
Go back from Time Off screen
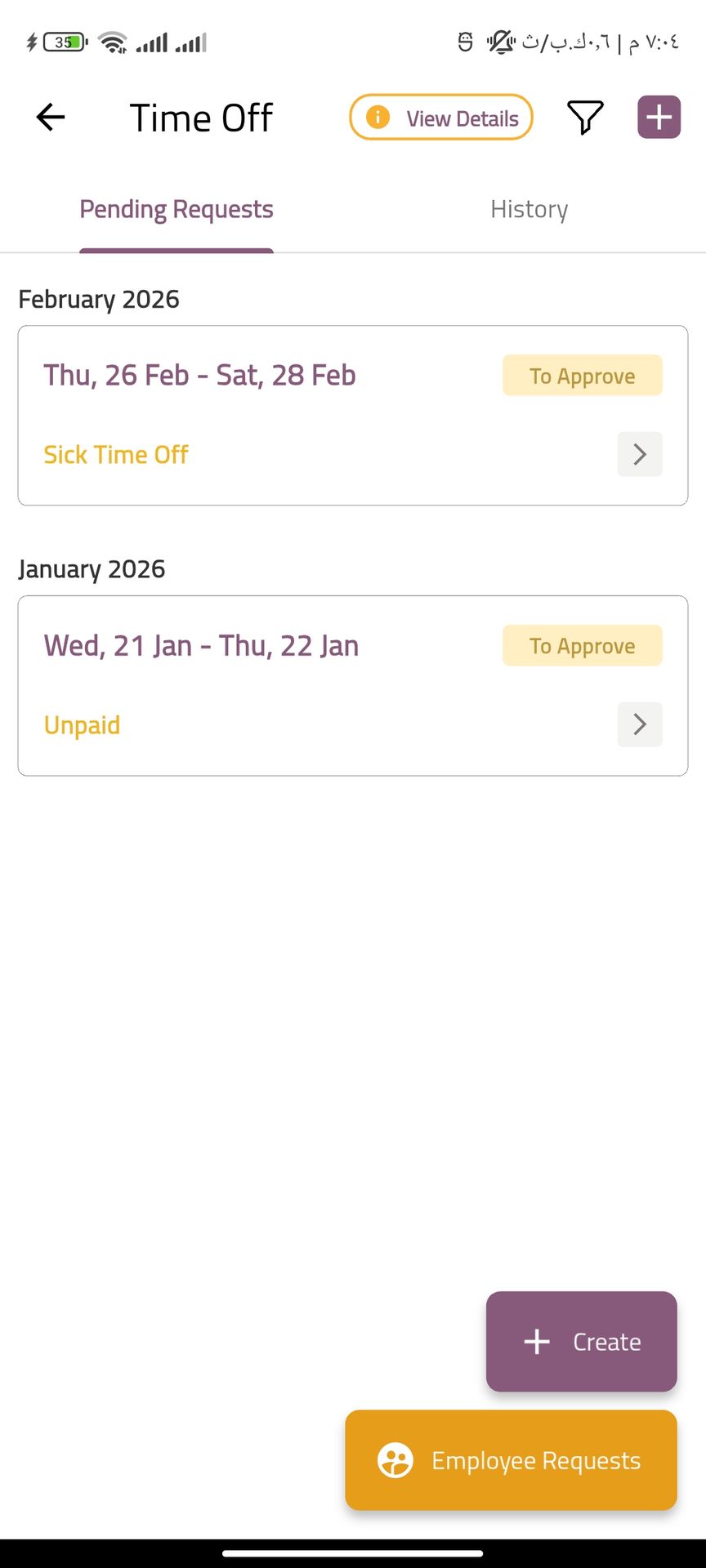(x=51, y=118)
